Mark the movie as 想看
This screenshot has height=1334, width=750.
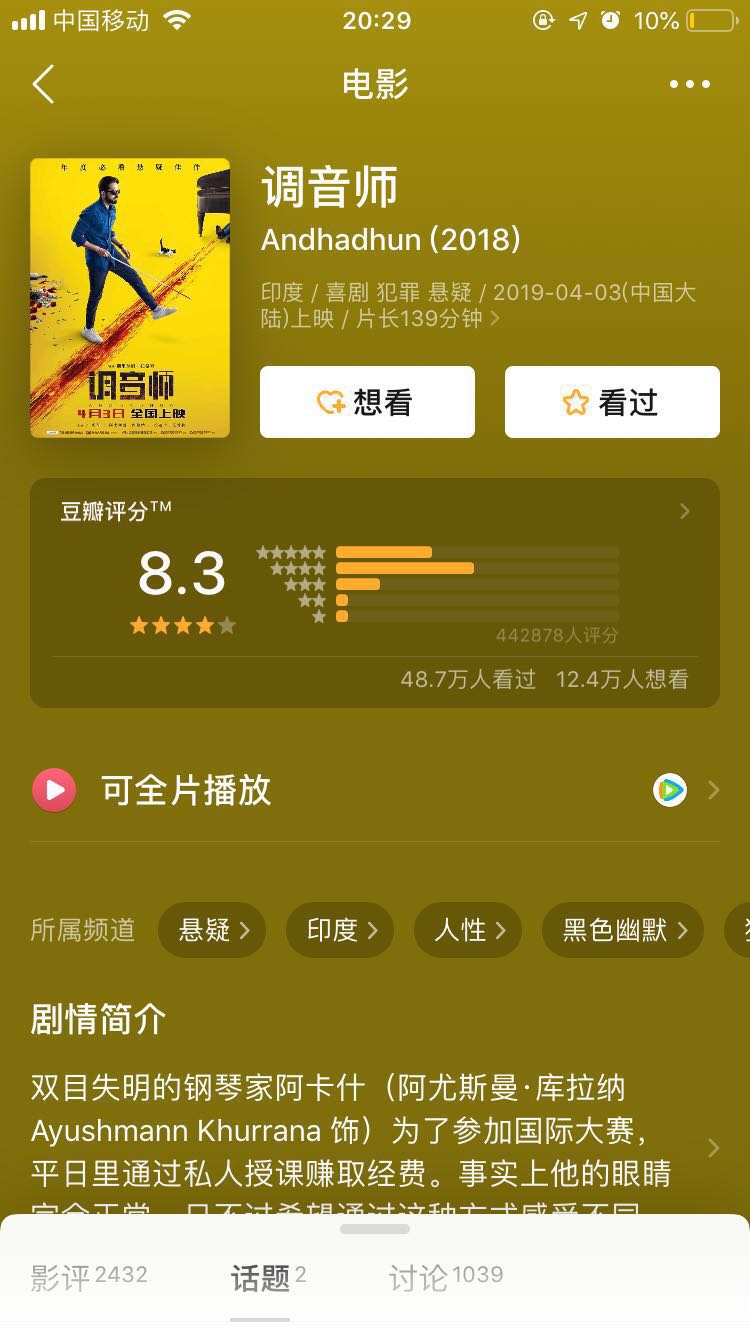pyautogui.click(x=367, y=401)
